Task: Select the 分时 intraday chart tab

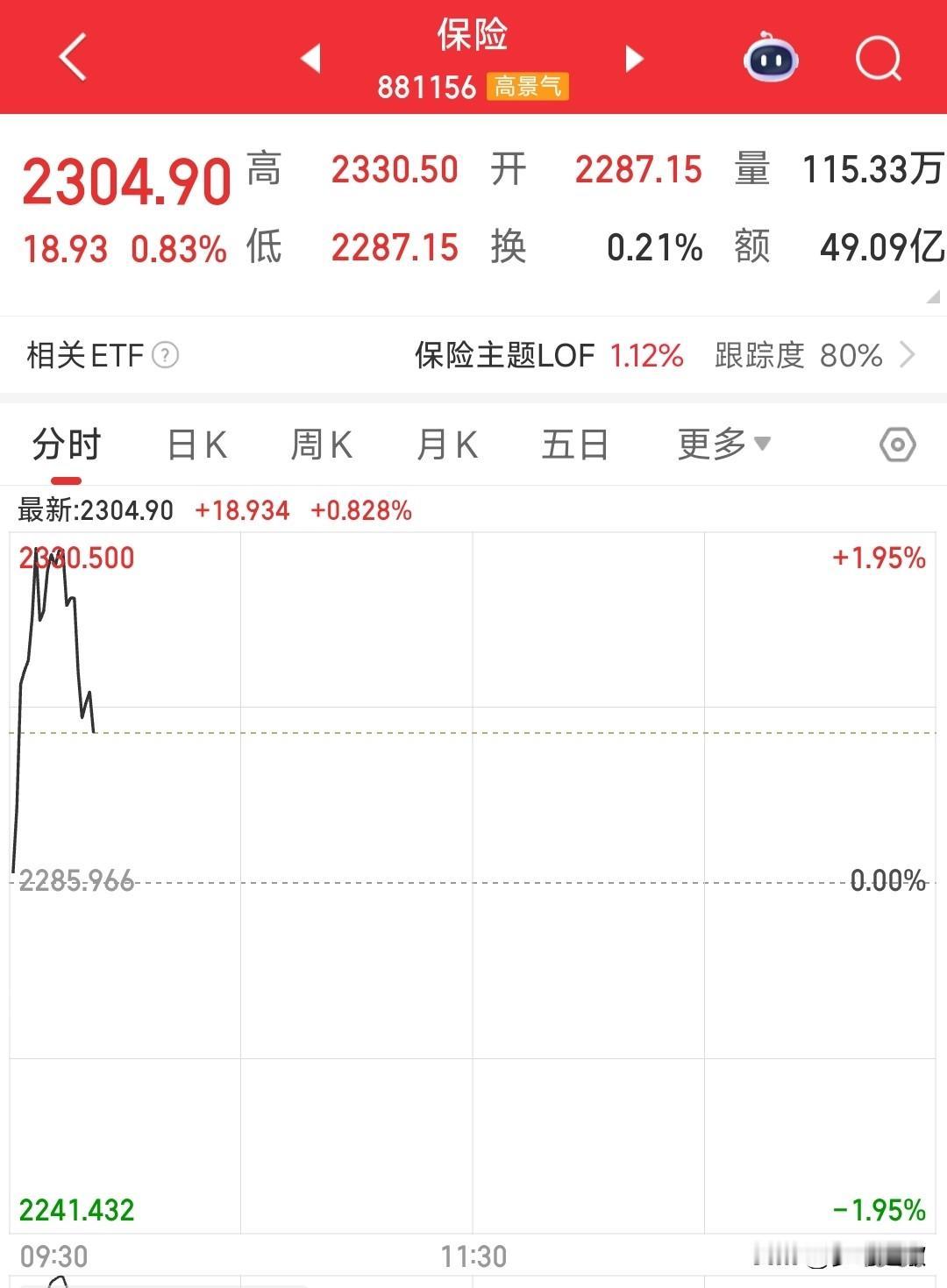Action: 66,445
